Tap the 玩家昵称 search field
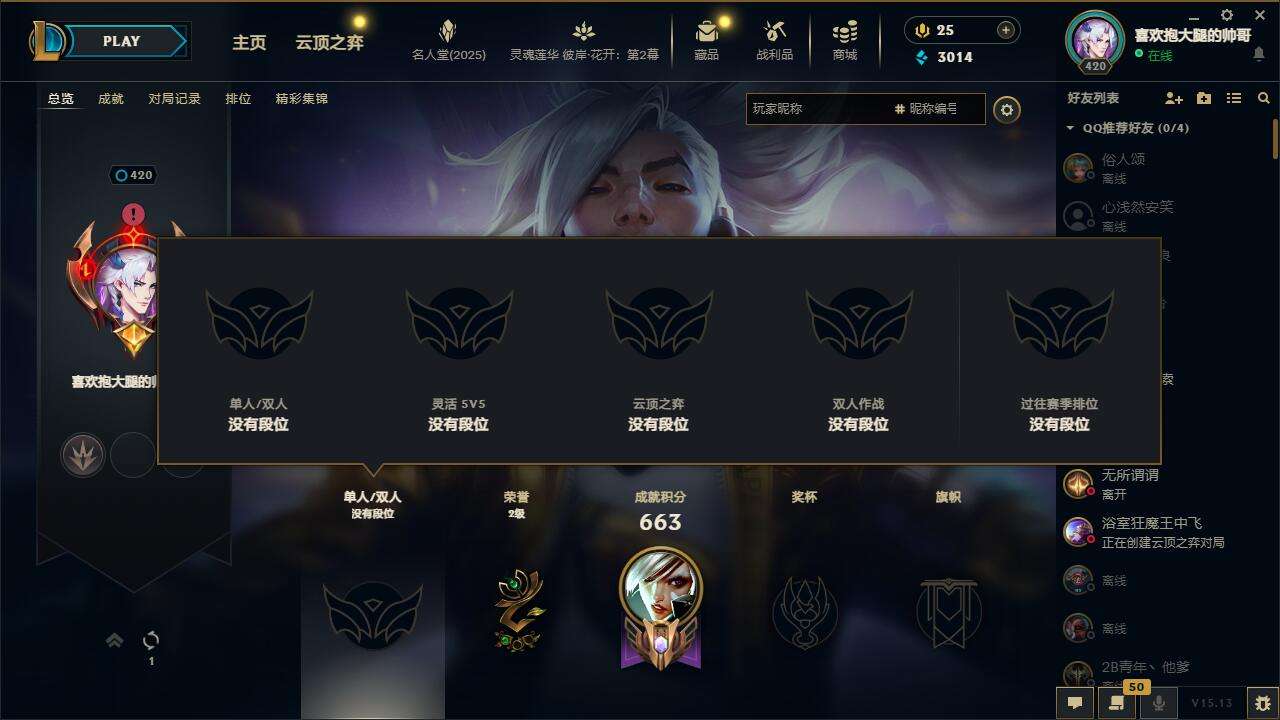 coord(815,109)
